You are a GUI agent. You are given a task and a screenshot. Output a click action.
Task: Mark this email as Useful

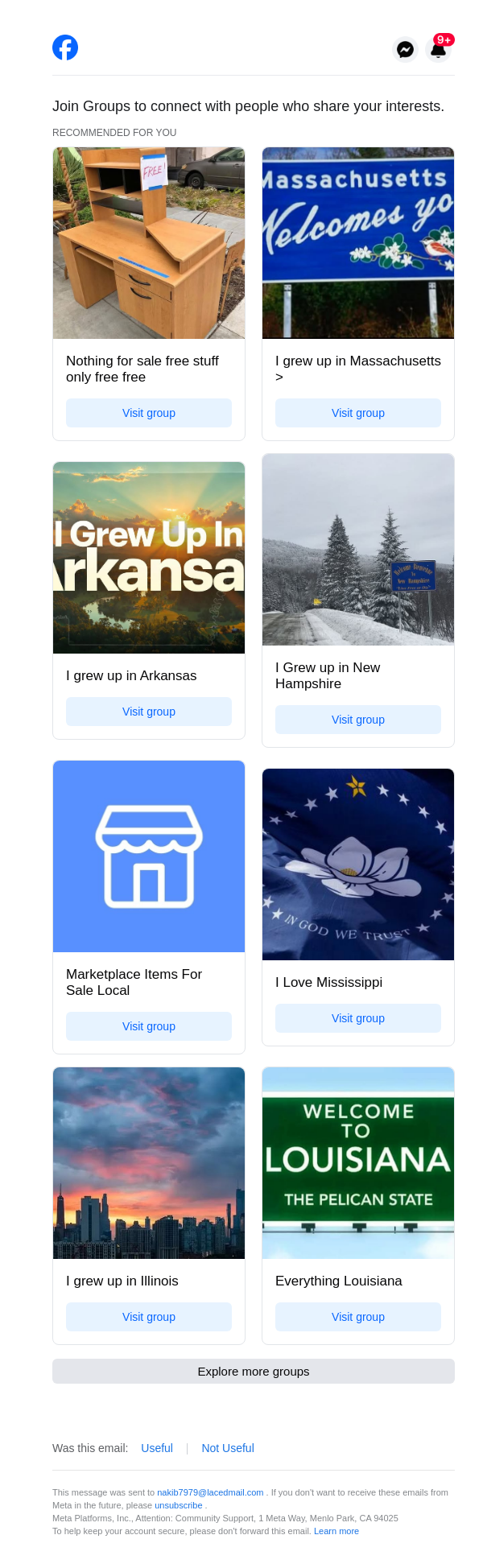[157, 1448]
